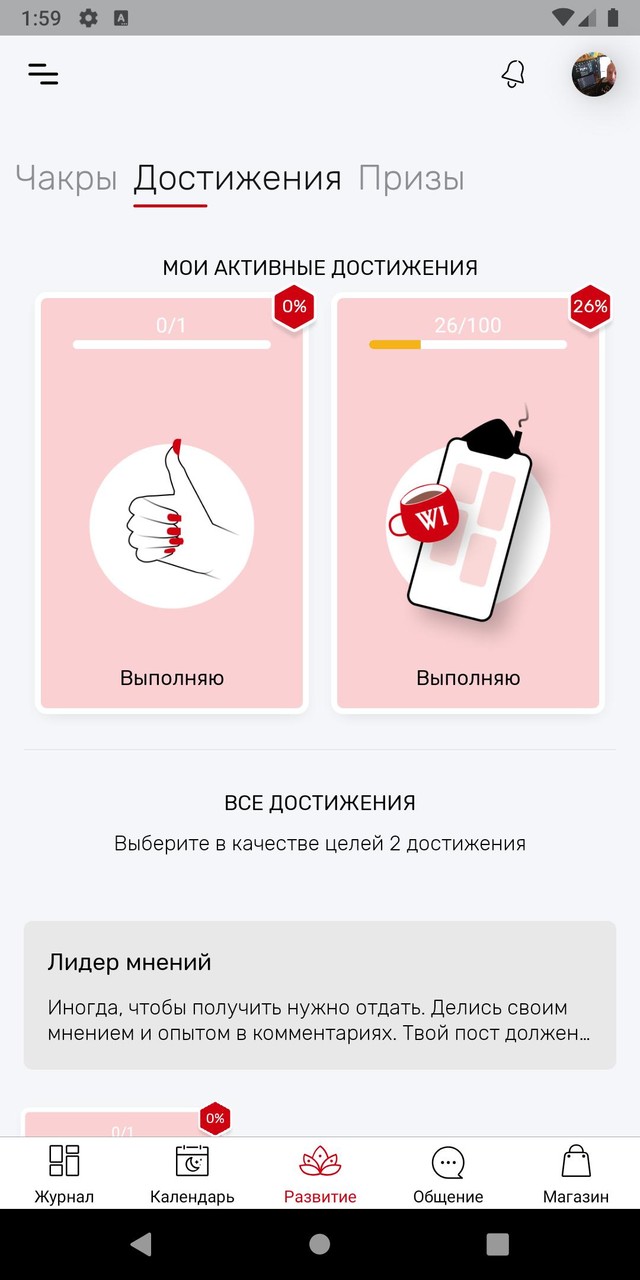Open the profile avatar
This screenshot has height=1280, width=640.
(x=593, y=74)
